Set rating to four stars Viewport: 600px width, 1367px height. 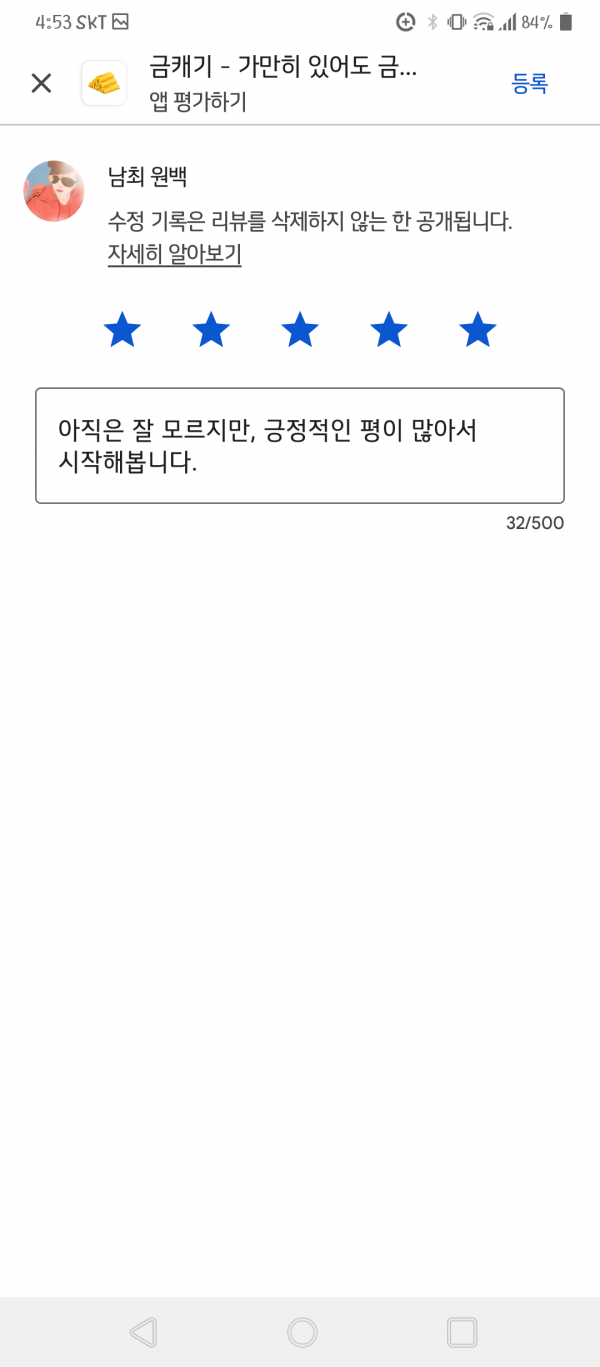coord(389,330)
